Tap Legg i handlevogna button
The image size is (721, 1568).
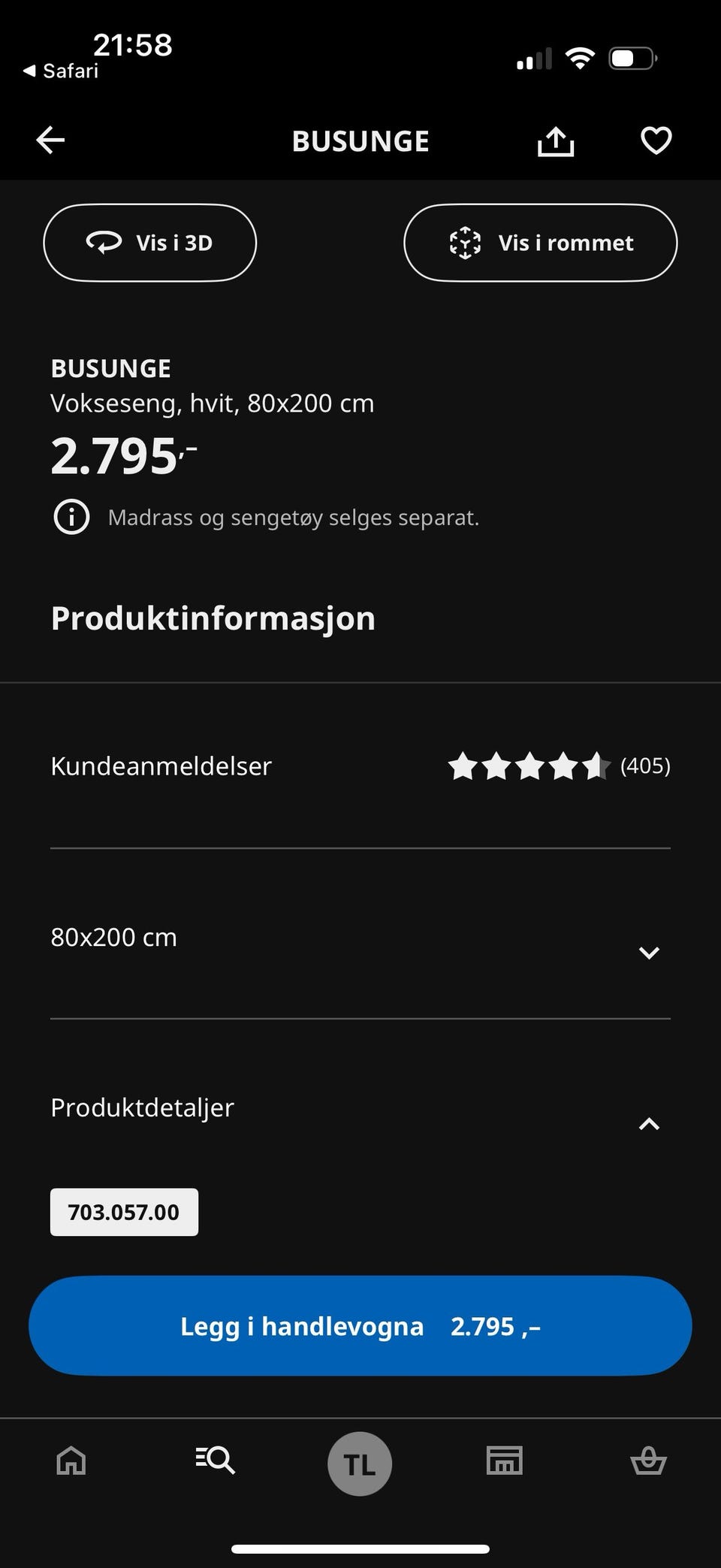pyautogui.click(x=360, y=1326)
